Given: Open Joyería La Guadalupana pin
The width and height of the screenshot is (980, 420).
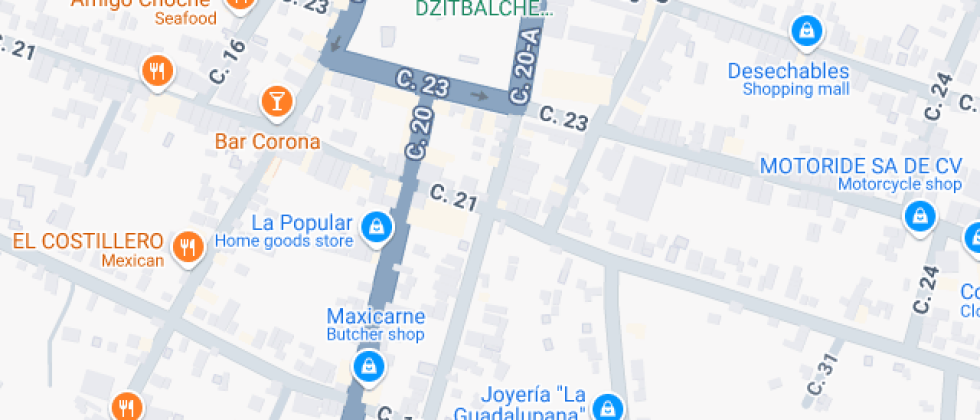Looking at the screenshot, I should [x=605, y=407].
